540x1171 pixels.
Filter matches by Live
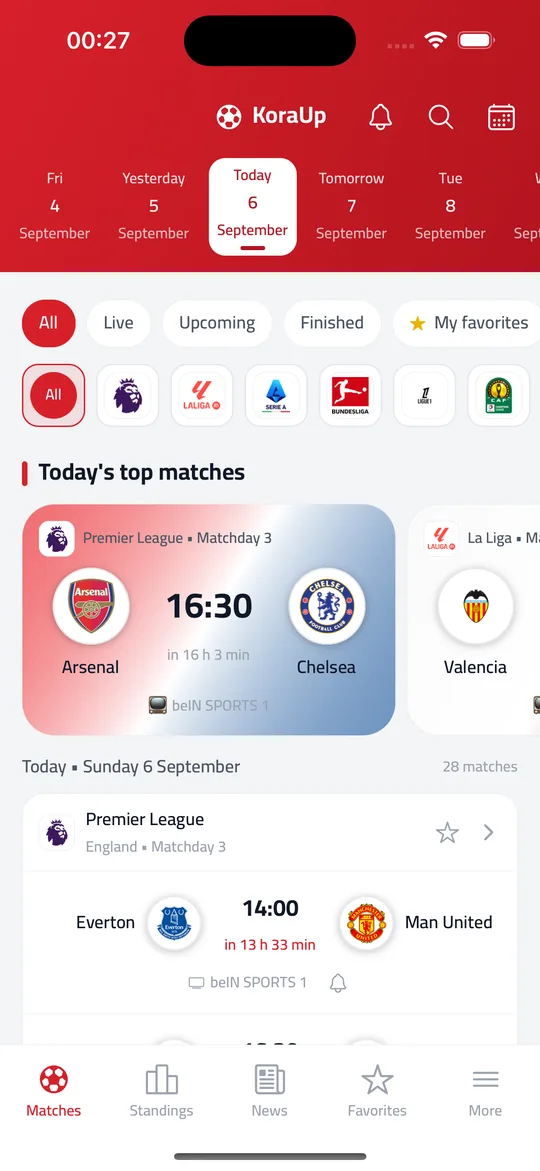click(118, 323)
